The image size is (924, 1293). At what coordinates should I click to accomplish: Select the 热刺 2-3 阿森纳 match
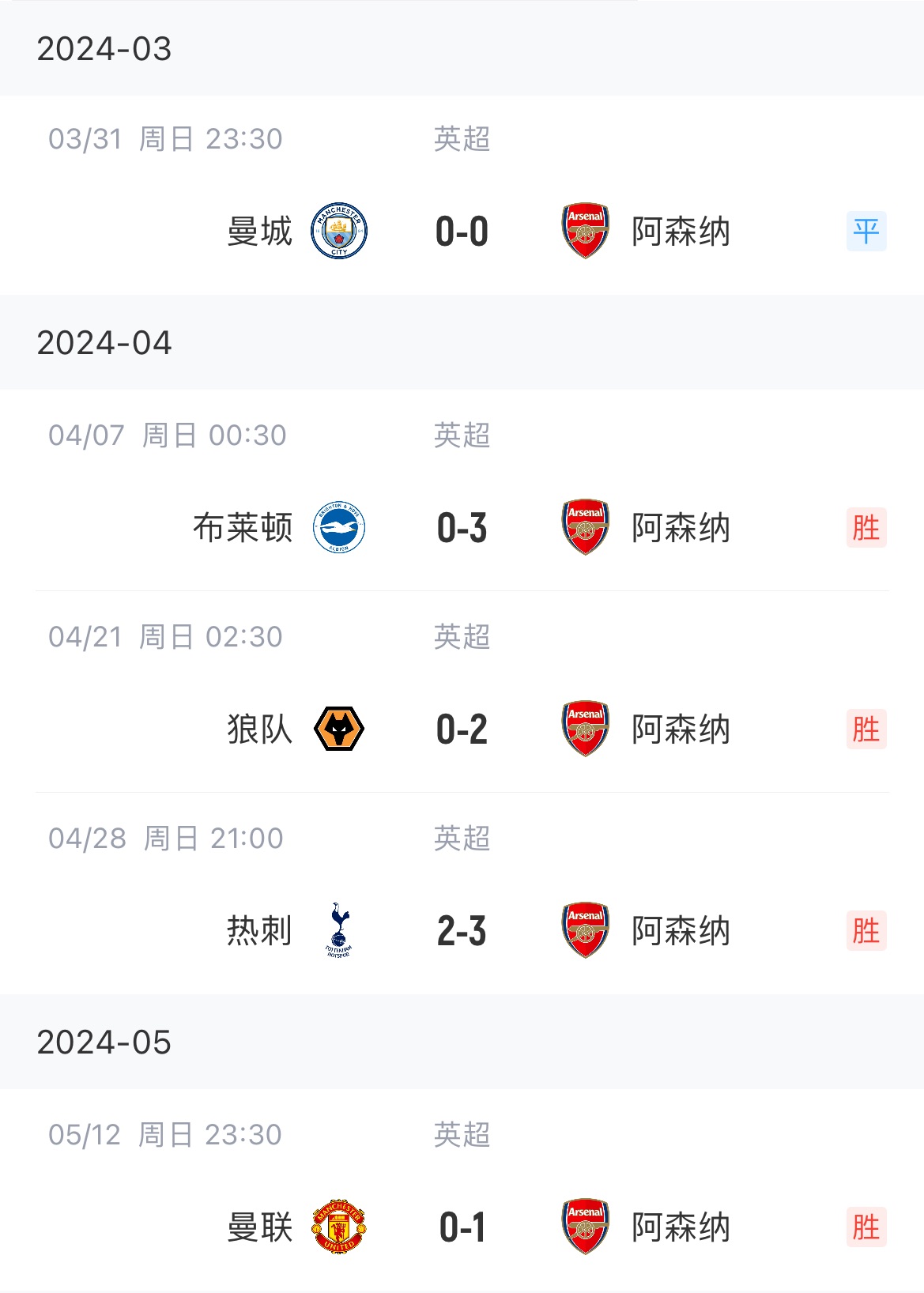tap(462, 930)
